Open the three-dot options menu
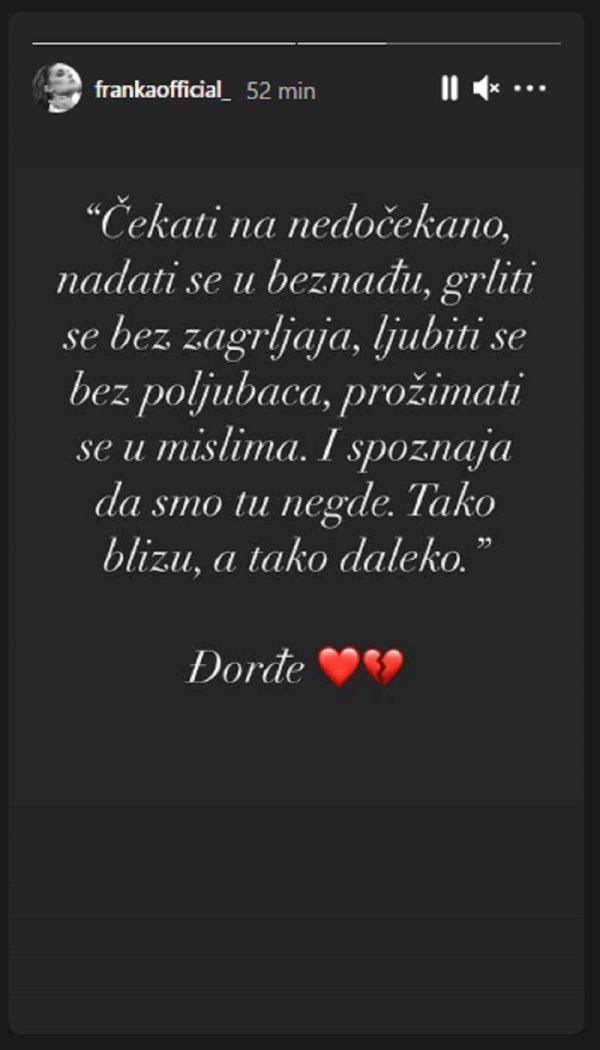The height and width of the screenshot is (1050, 600). (530, 89)
